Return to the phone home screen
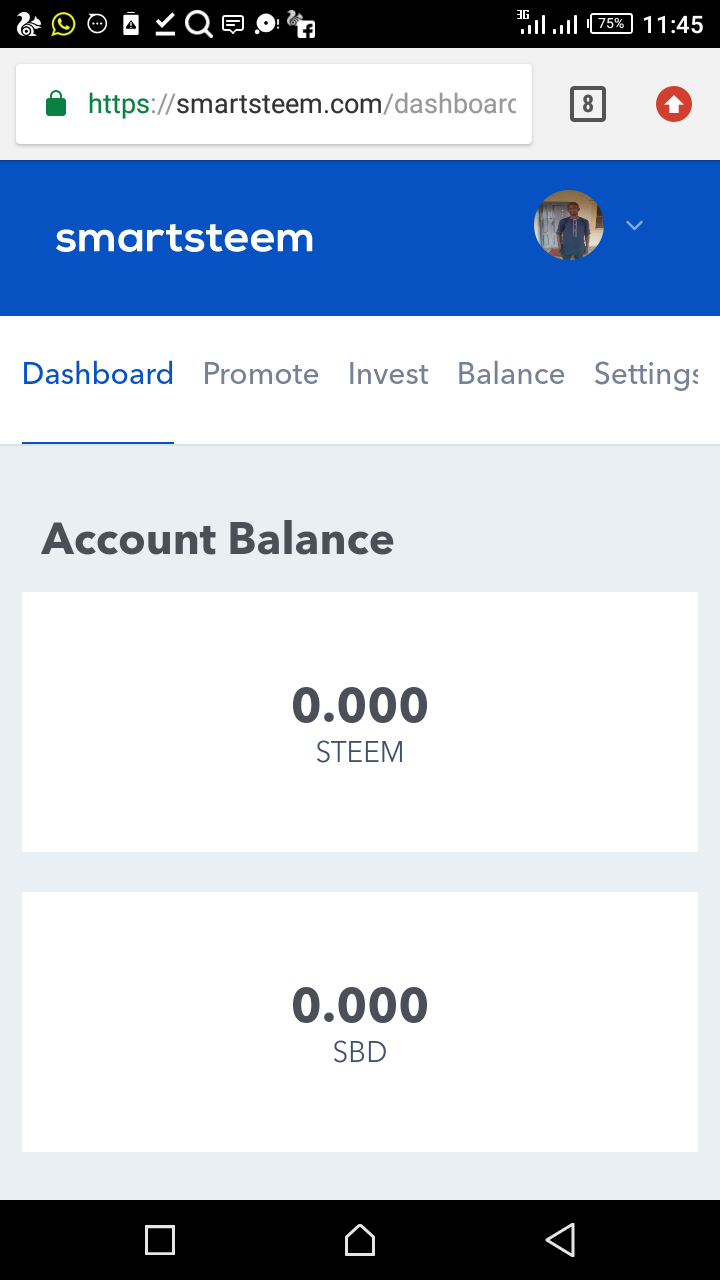 pos(360,1240)
